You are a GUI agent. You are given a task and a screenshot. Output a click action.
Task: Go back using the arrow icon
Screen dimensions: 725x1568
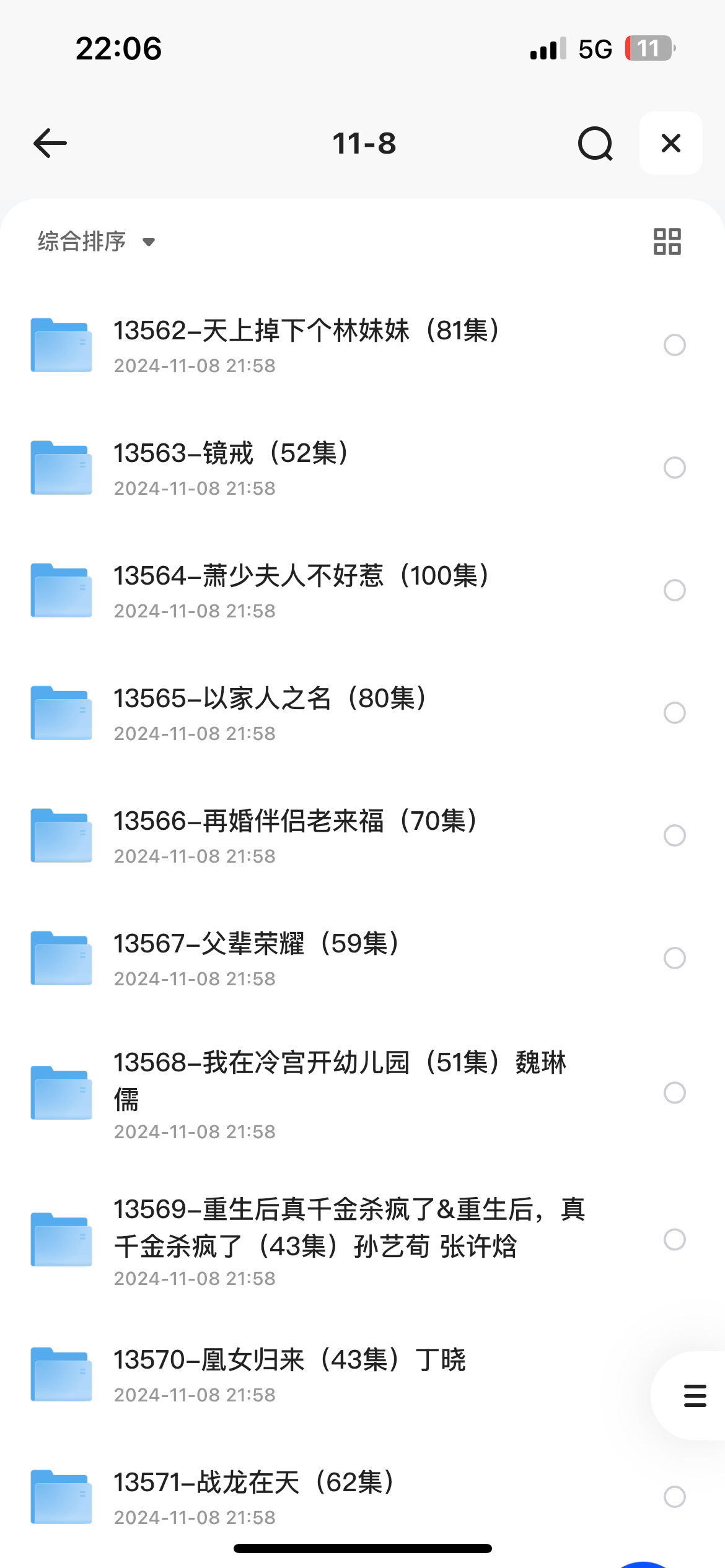coord(50,143)
